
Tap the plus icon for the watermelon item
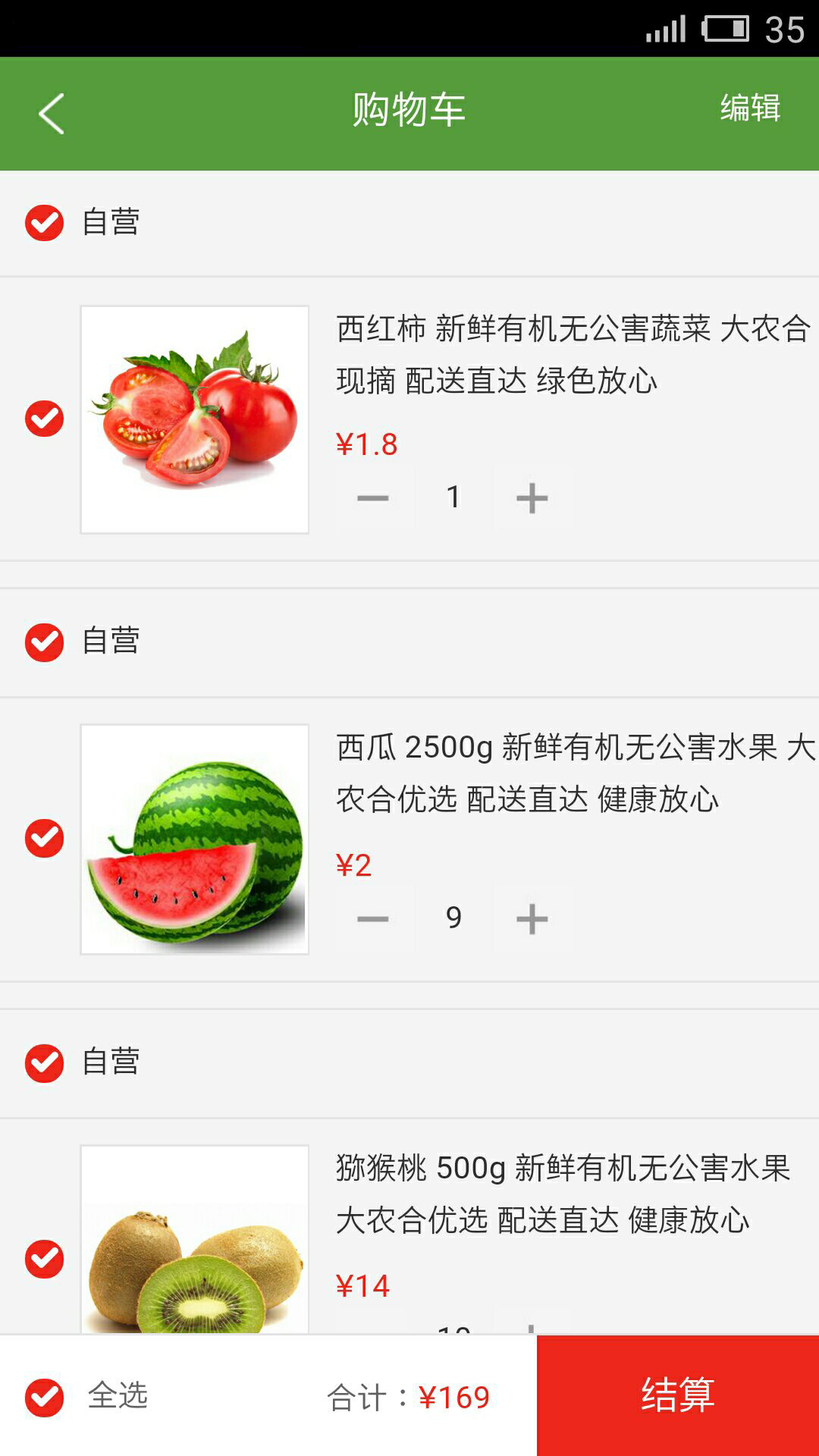click(x=532, y=918)
